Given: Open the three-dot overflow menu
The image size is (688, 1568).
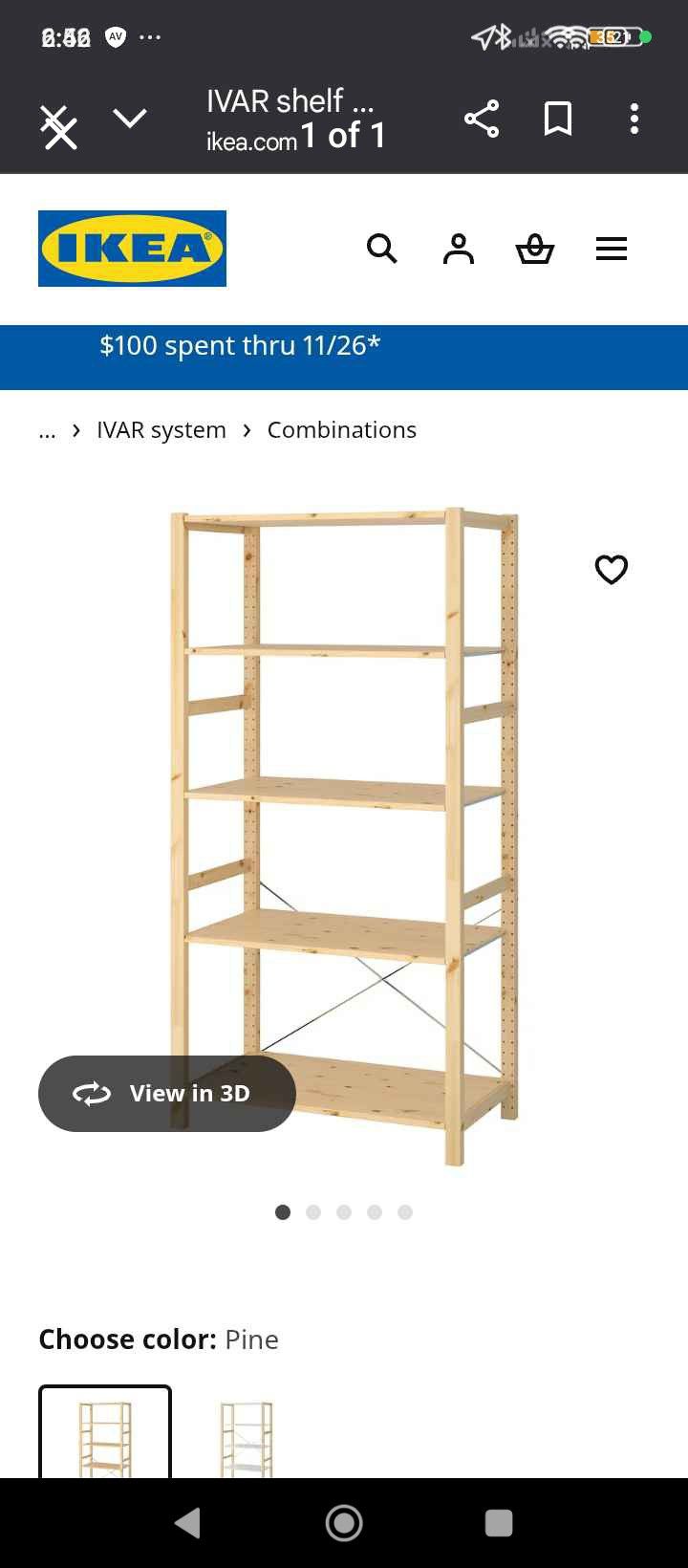Looking at the screenshot, I should [634, 119].
